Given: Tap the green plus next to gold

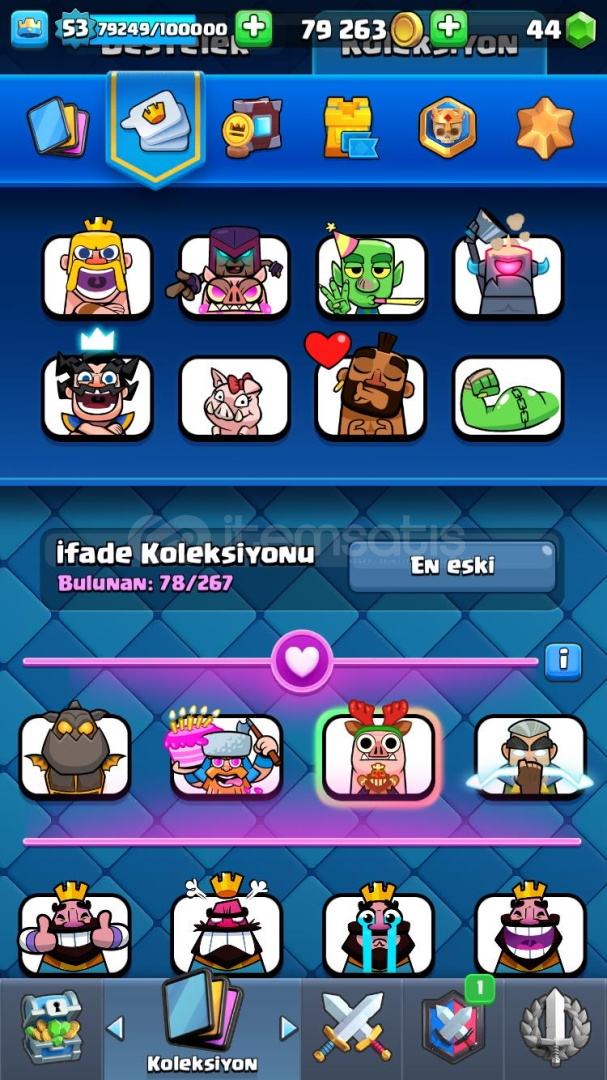Looking at the screenshot, I should coord(449,28).
